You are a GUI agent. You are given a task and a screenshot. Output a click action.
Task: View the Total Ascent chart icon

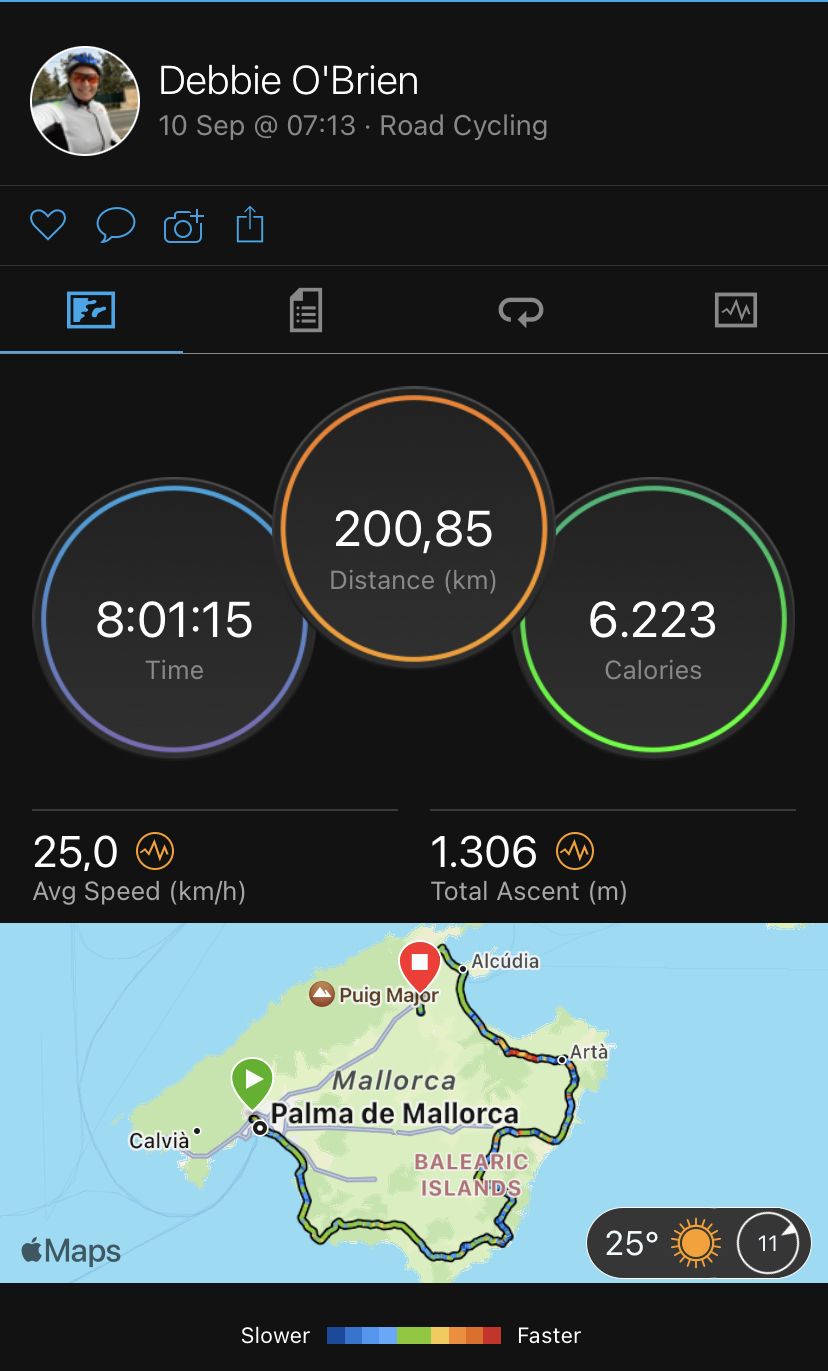575,852
